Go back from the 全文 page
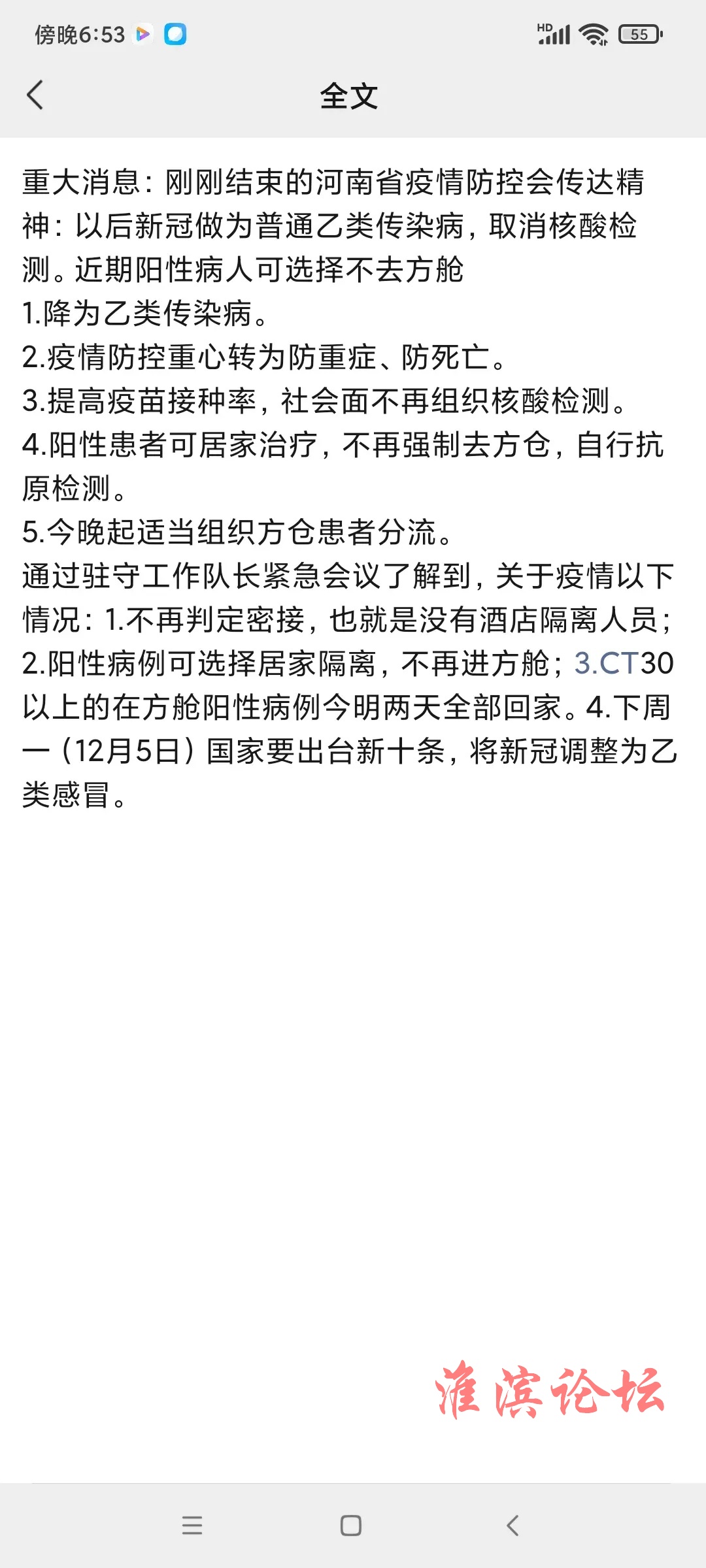This screenshot has width=706, height=1568. 35,95
